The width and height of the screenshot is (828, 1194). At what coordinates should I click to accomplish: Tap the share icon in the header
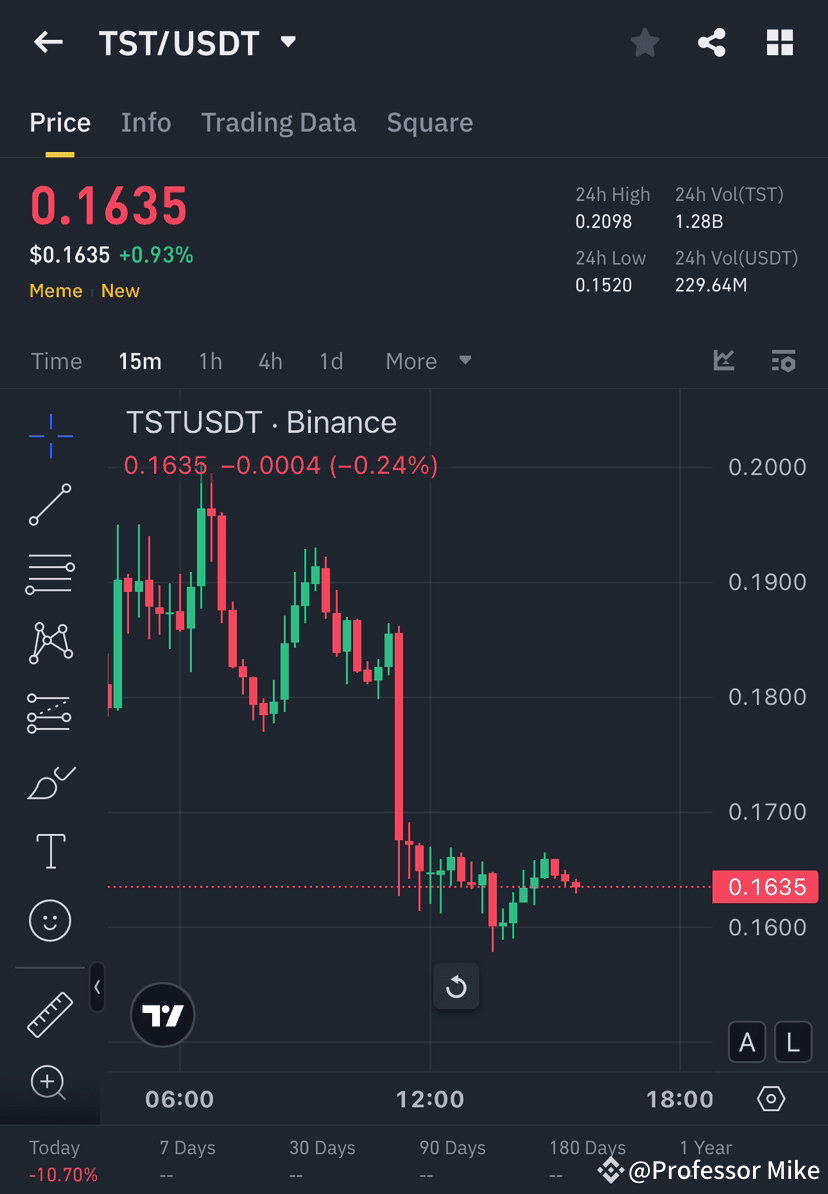[712, 42]
